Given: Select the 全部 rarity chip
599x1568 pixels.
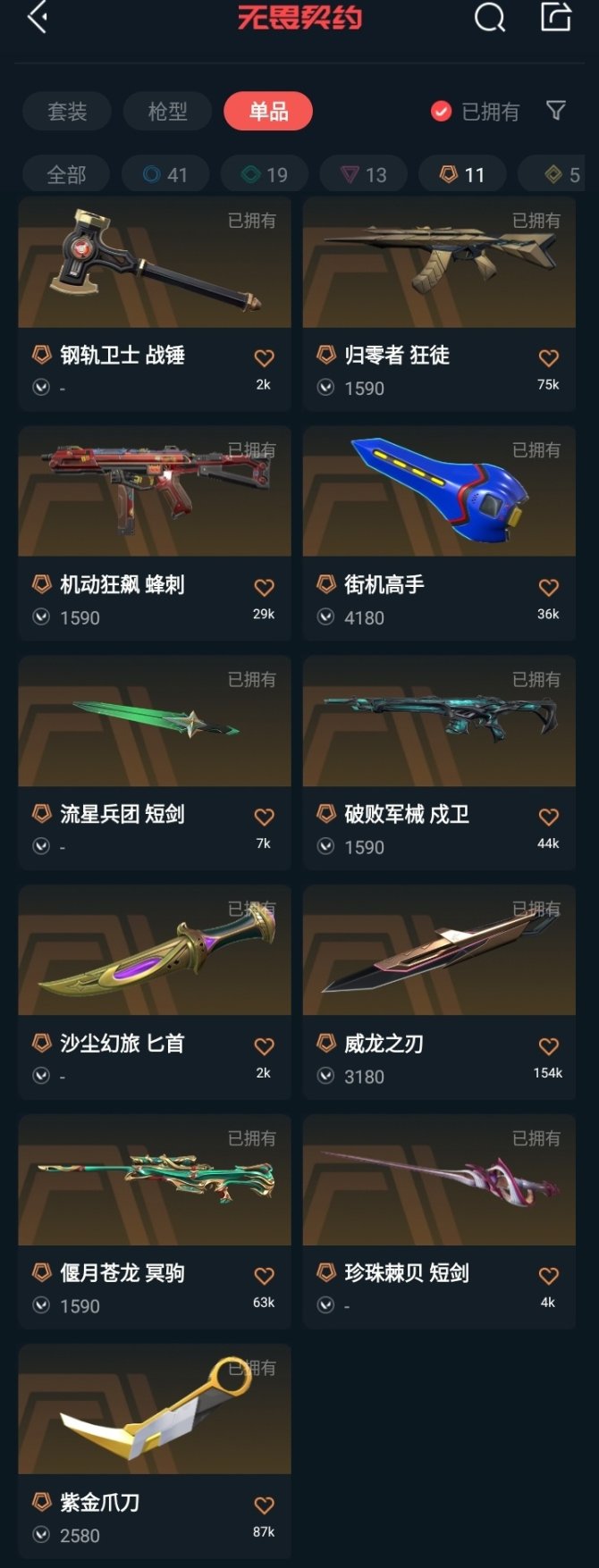Looking at the screenshot, I should pyautogui.click(x=66, y=174).
